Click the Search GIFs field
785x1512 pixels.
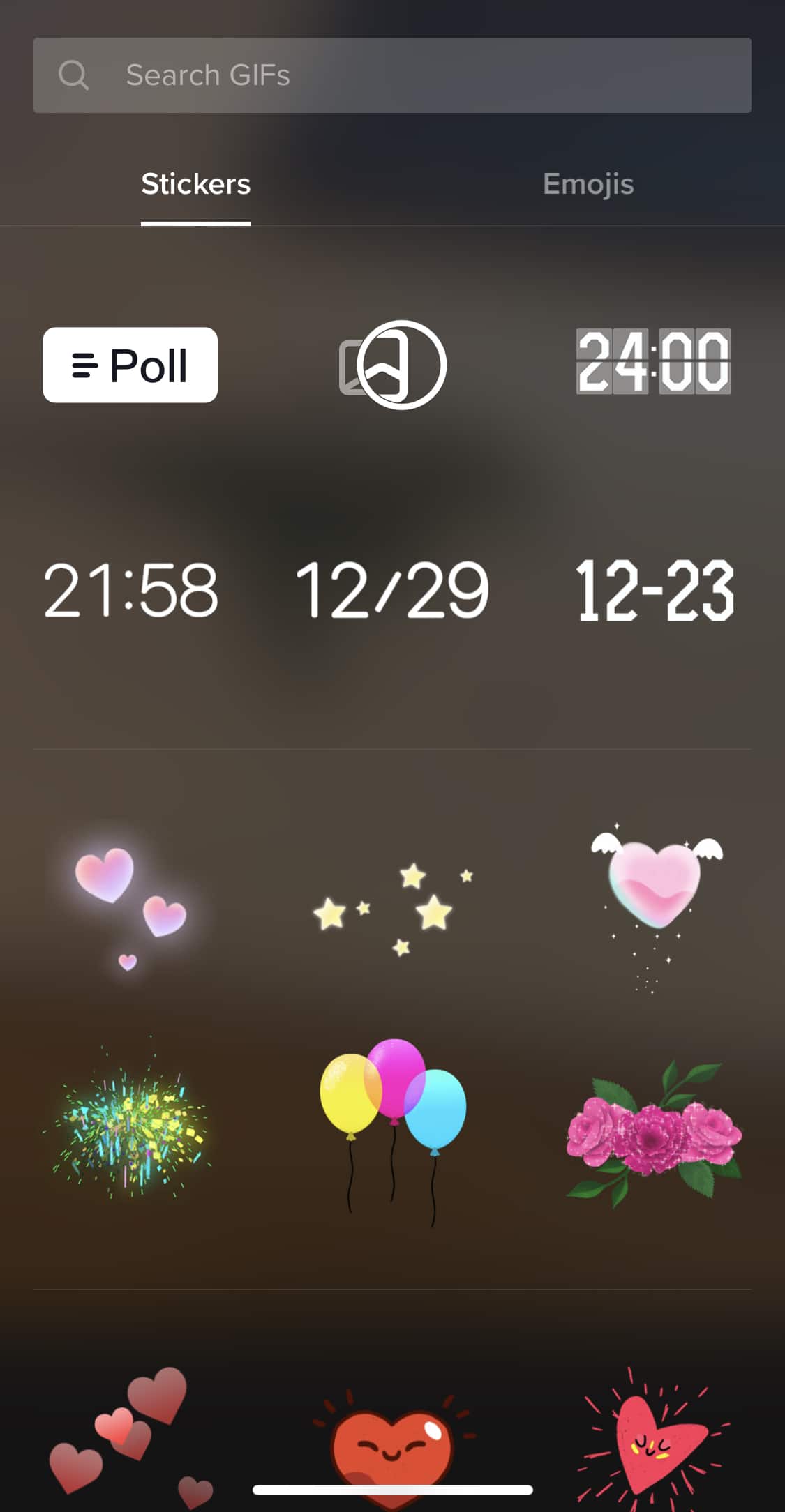[391, 75]
